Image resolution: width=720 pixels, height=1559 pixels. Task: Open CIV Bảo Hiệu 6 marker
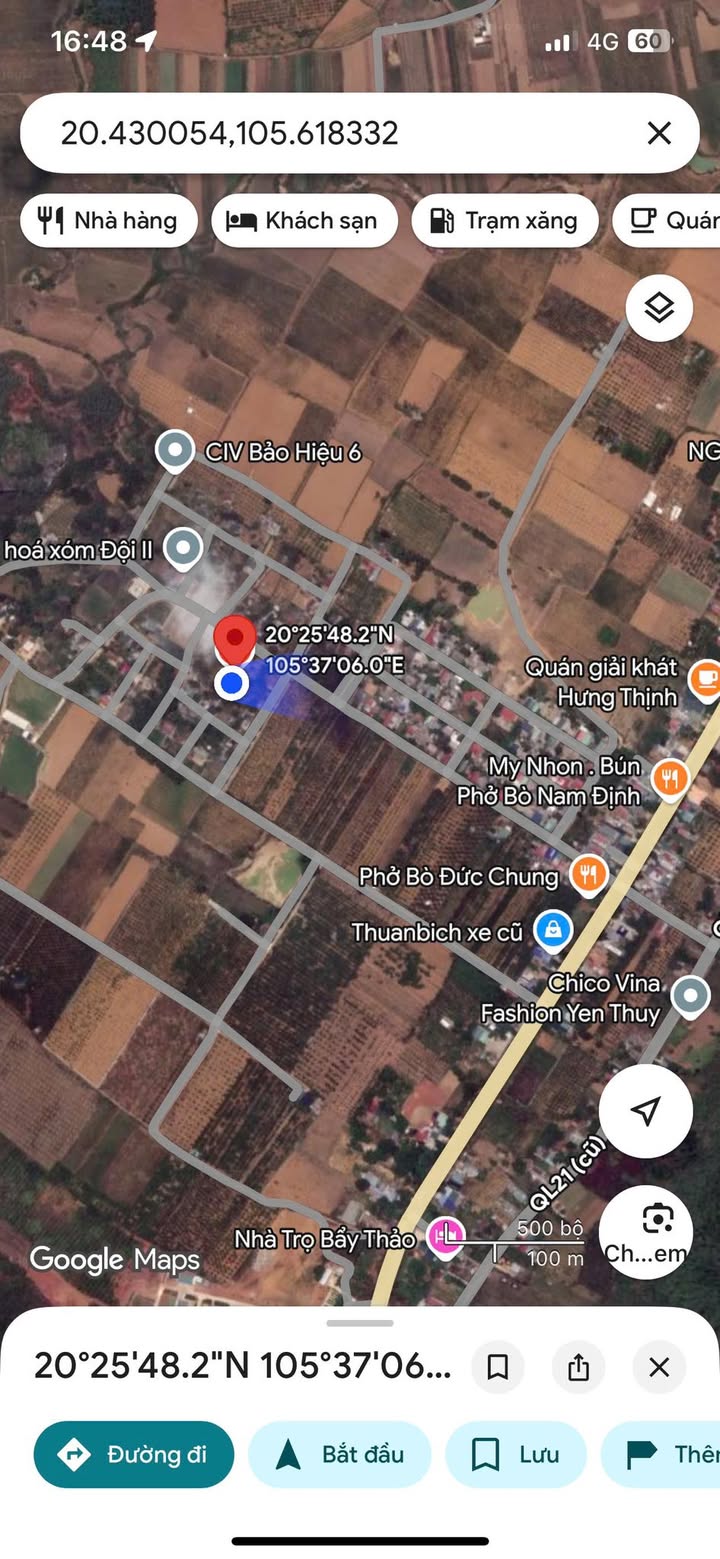176,451
